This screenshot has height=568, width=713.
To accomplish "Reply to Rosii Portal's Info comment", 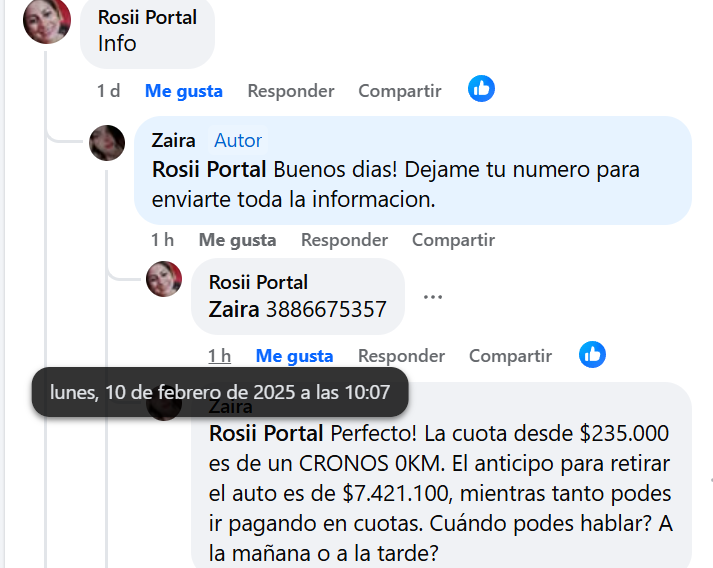I will pos(291,91).
